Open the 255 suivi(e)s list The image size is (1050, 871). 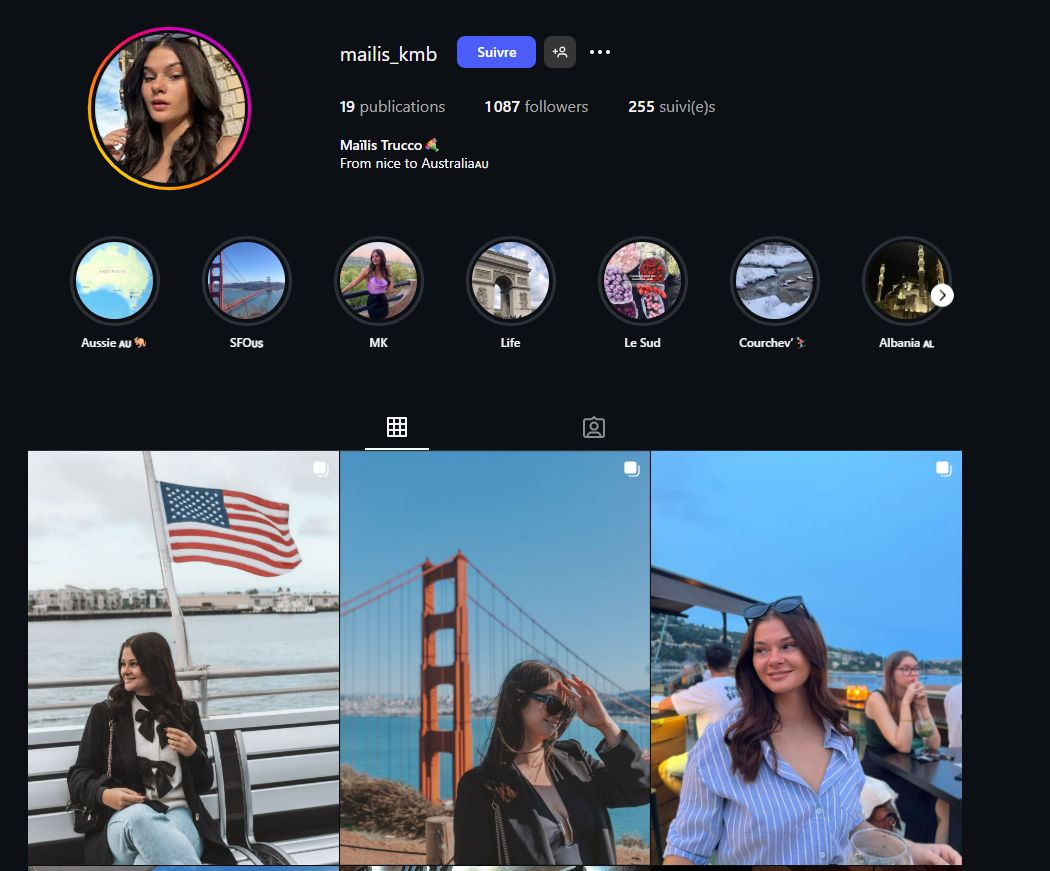[x=671, y=107]
